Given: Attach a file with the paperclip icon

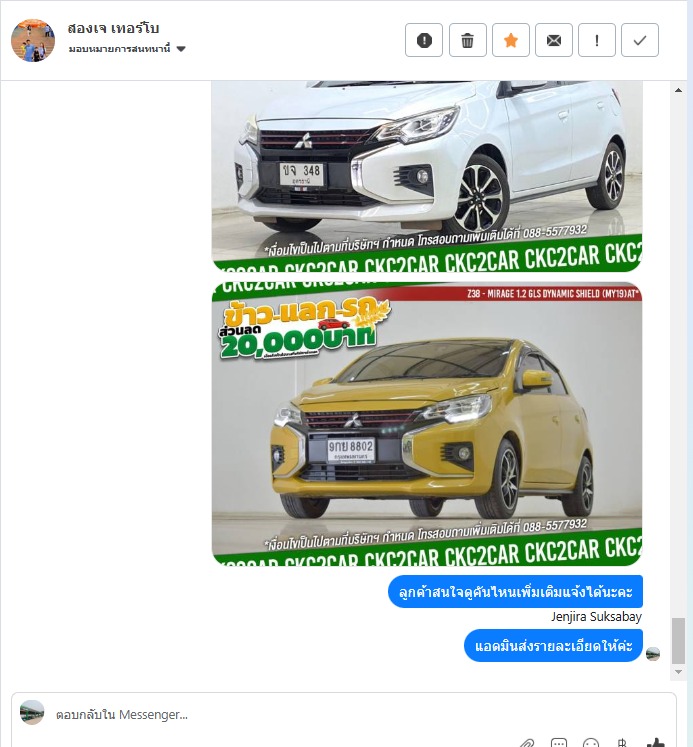Looking at the screenshot, I should tap(527, 743).
